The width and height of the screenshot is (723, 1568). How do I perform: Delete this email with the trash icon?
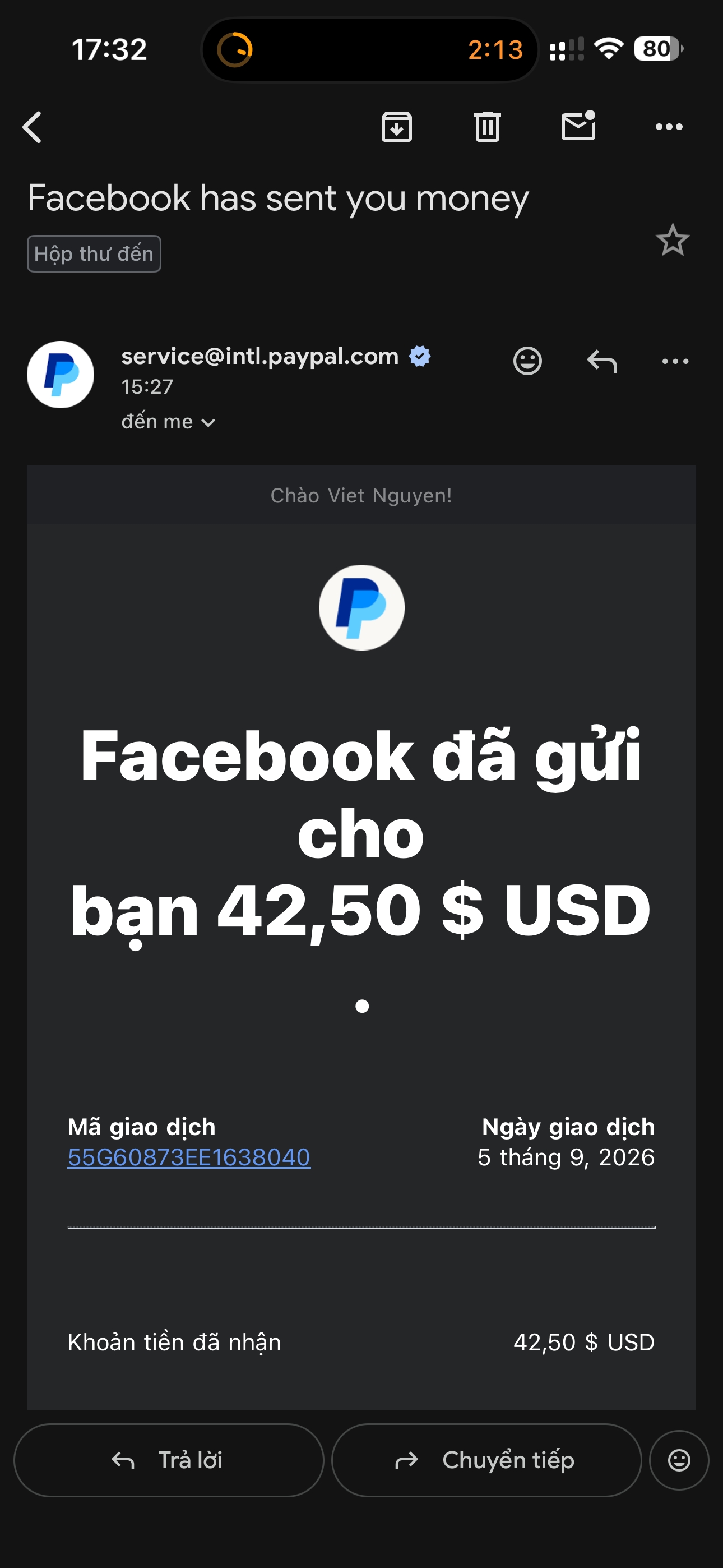coord(488,127)
